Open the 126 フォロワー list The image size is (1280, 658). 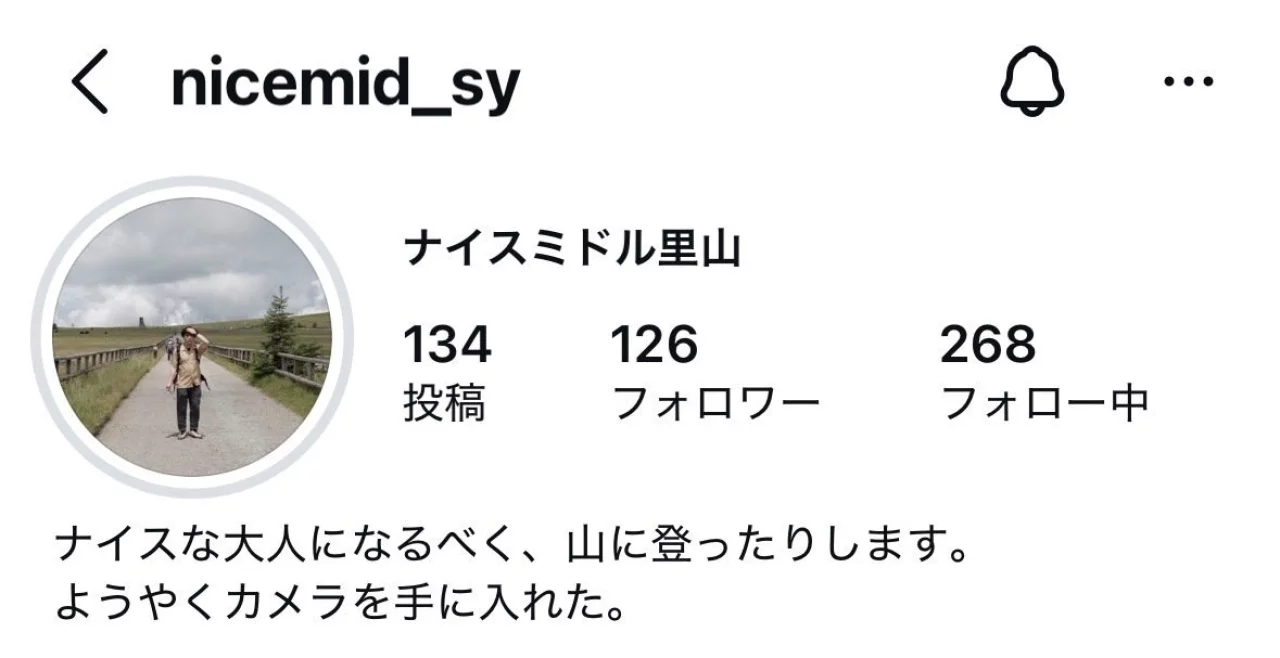pos(714,373)
